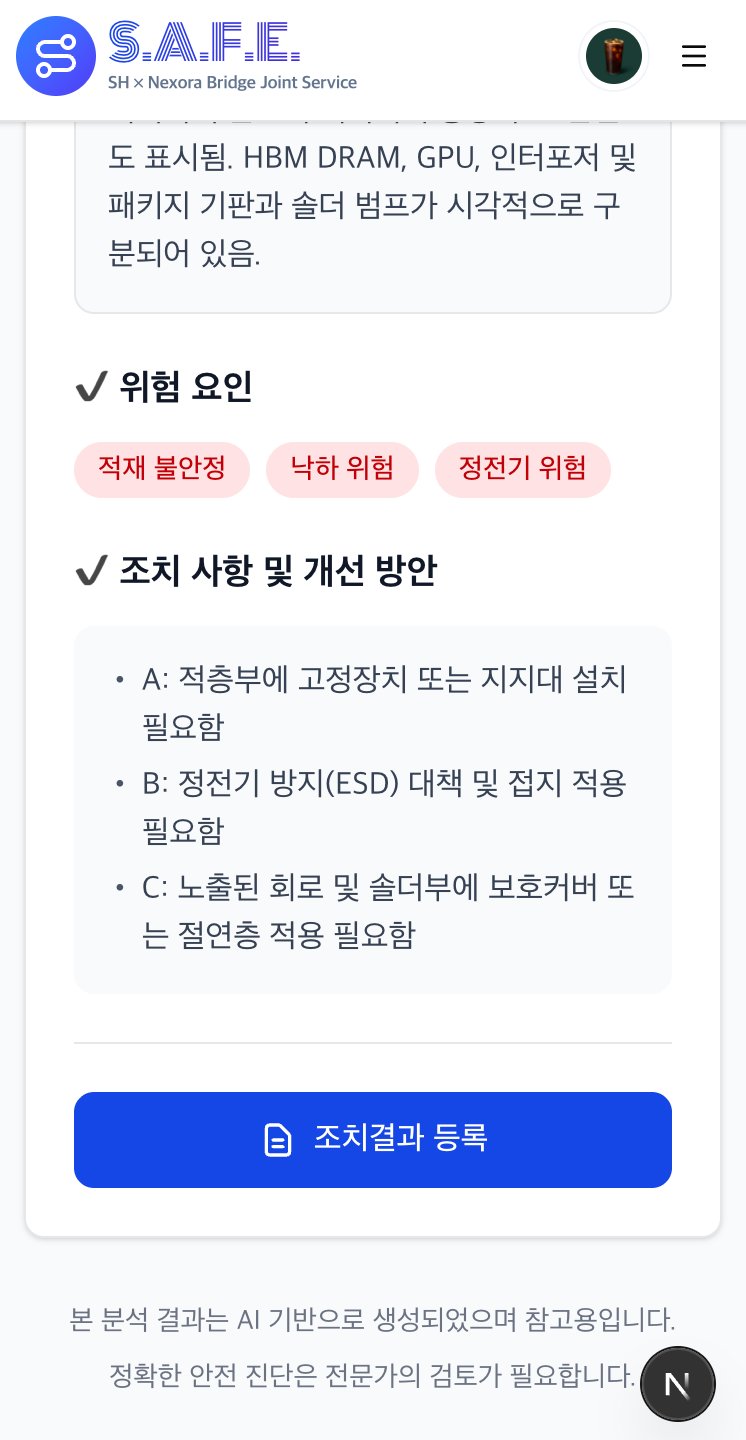Tap the 조치 사항 및 개선 방안 heading
Viewport: 746px width, 1440px height.
click(x=278, y=570)
